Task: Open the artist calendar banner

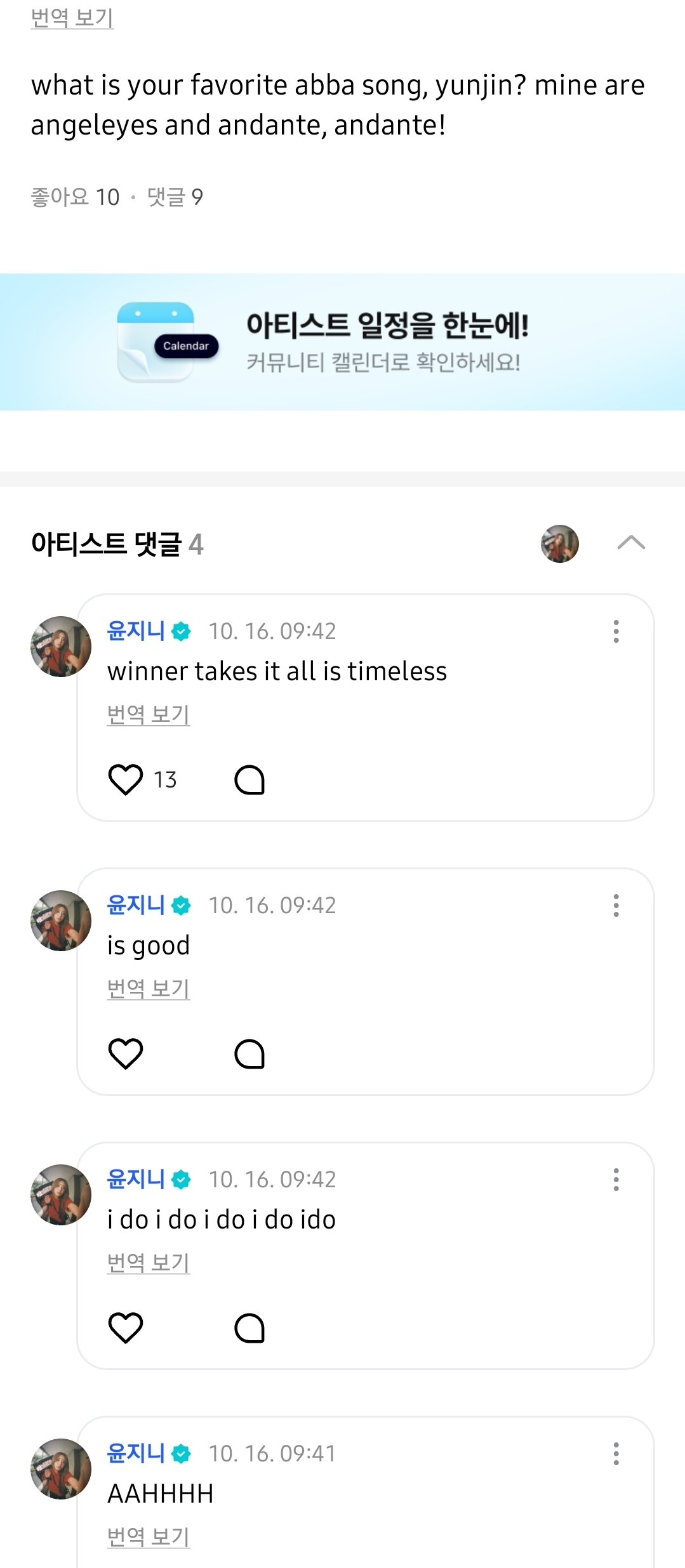Action: 342,342
